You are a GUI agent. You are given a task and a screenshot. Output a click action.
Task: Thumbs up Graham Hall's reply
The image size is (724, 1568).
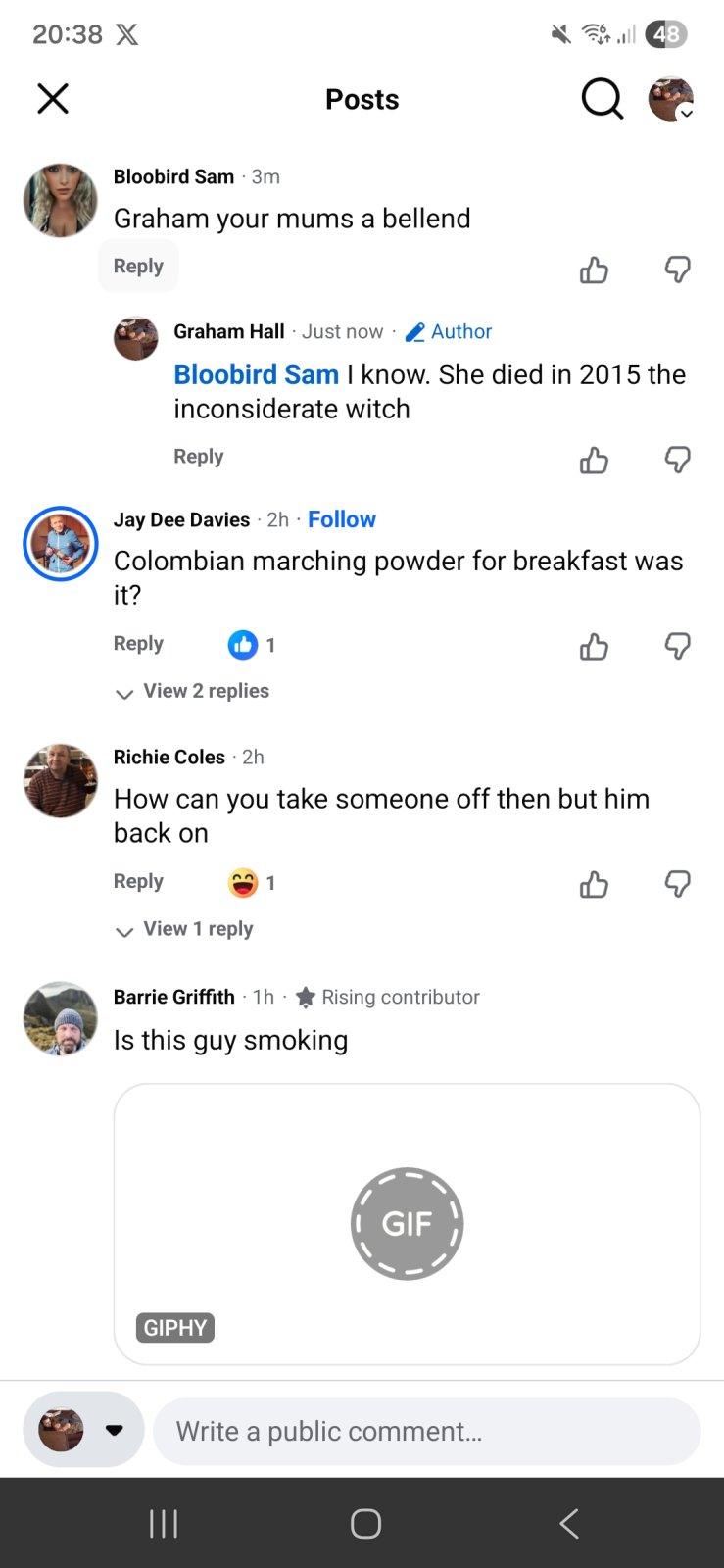[x=594, y=460]
